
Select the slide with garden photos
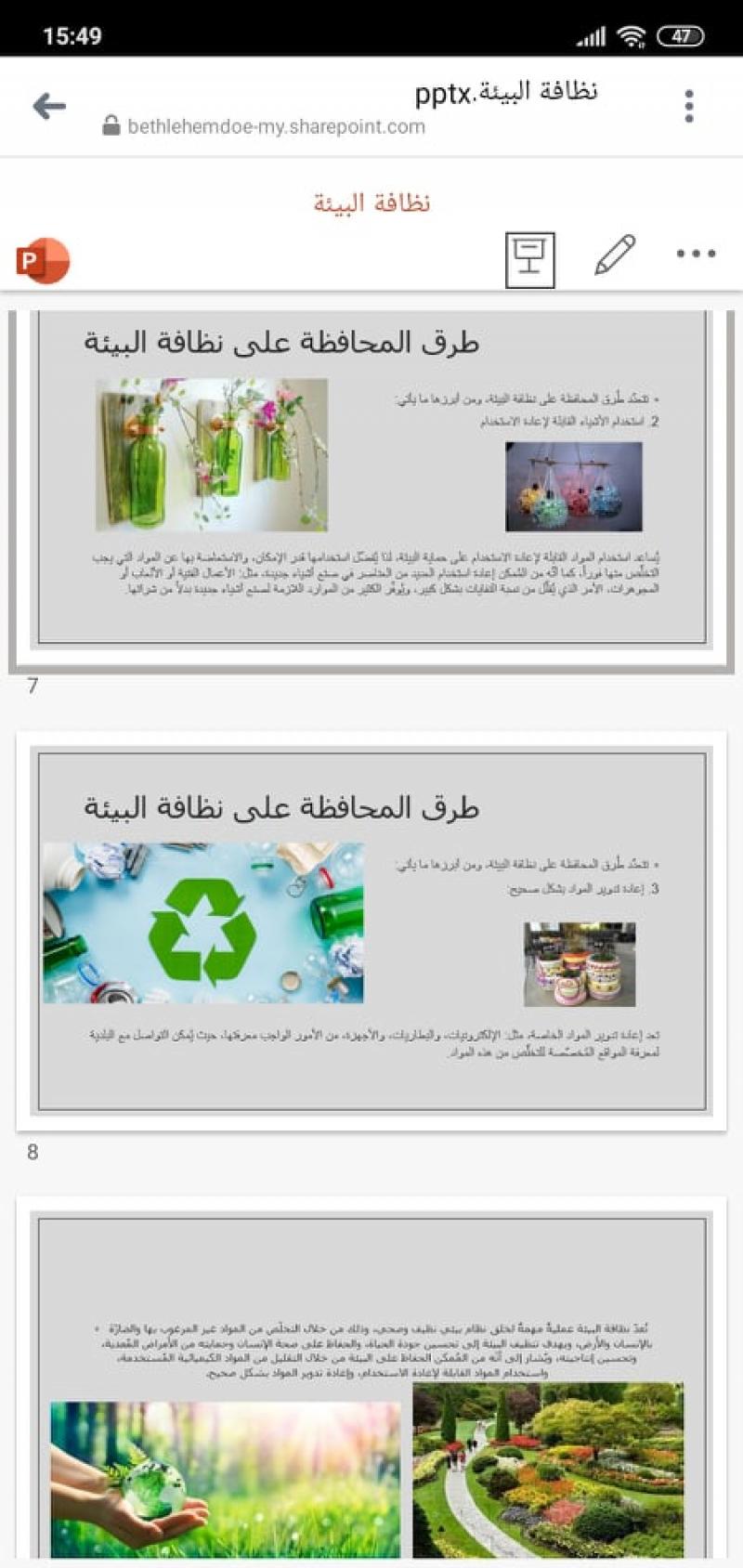[x=371, y=1384]
